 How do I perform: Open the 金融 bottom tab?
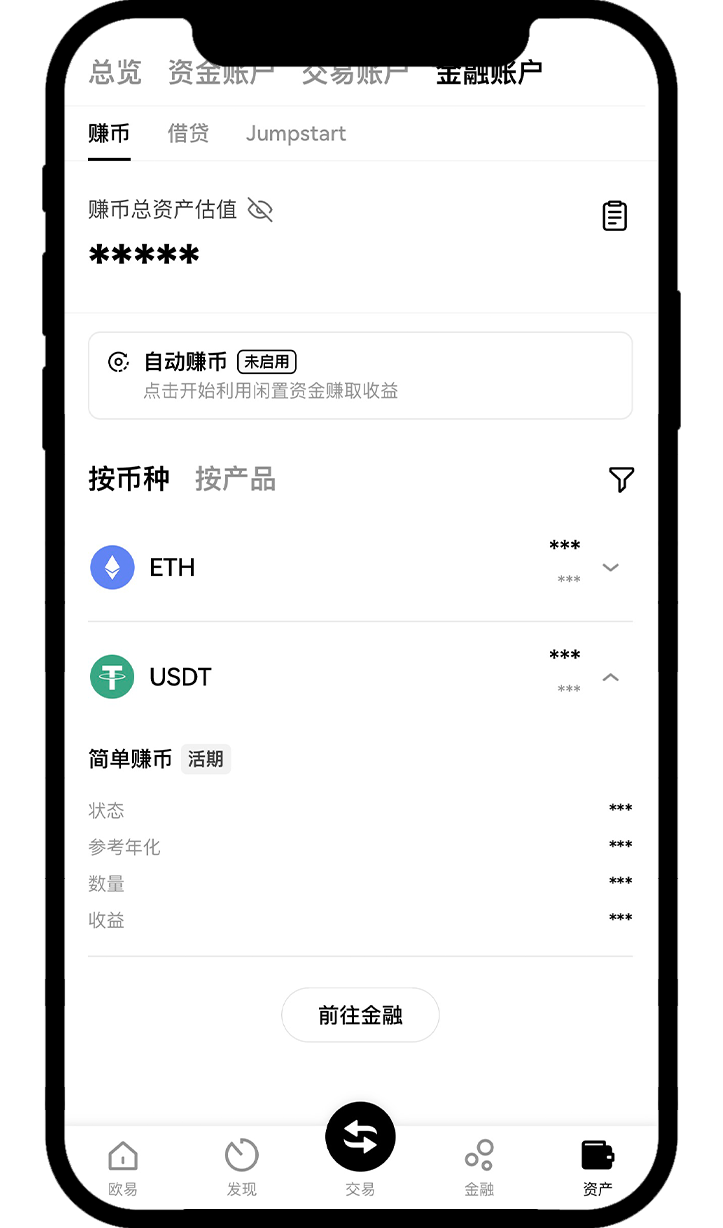[x=479, y=1167]
